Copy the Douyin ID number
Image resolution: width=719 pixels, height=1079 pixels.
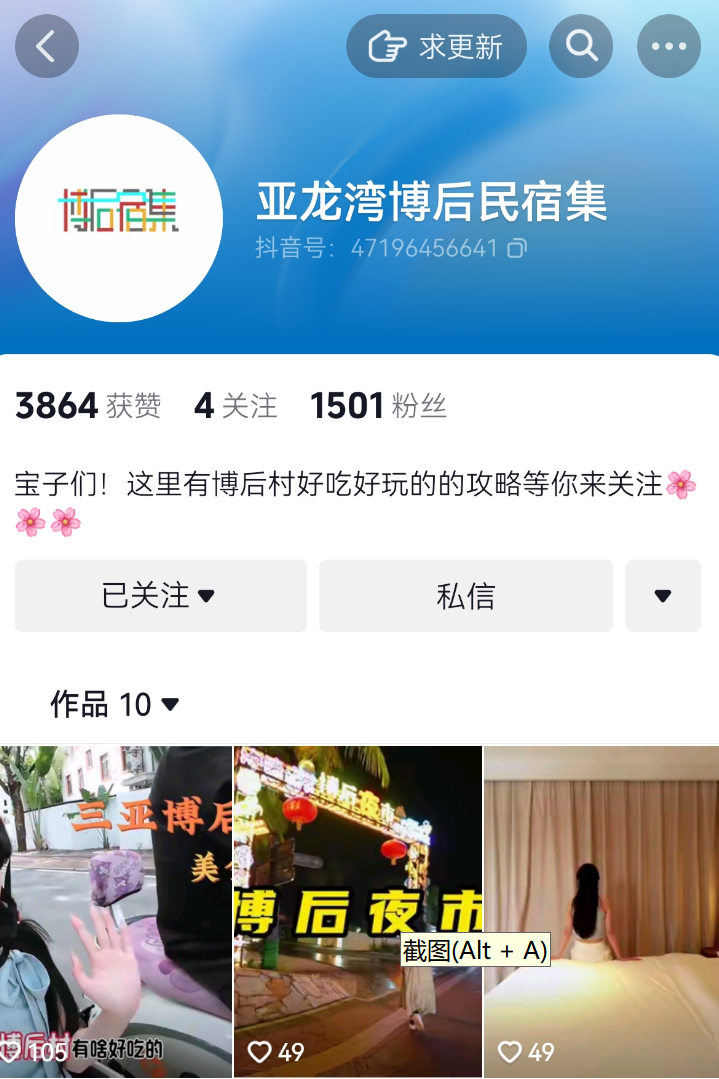coord(517,248)
